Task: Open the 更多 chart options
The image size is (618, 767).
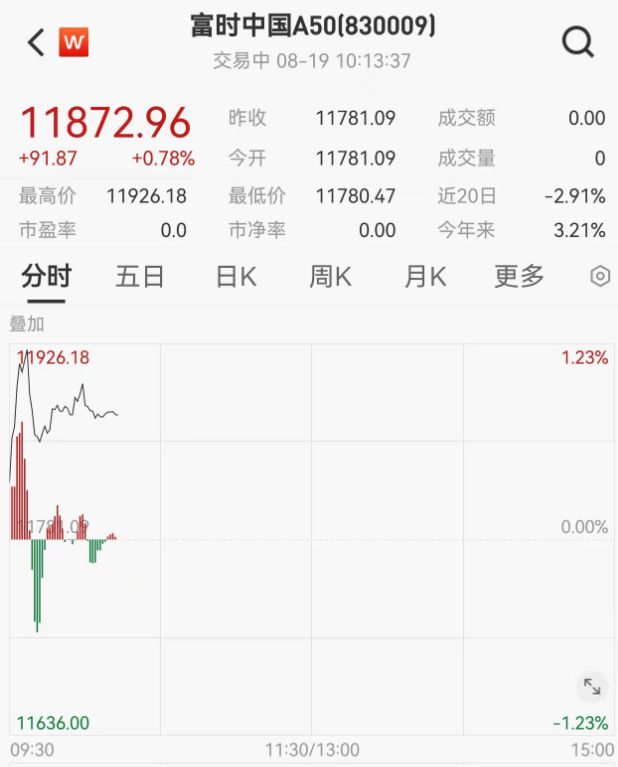Action: (x=519, y=276)
